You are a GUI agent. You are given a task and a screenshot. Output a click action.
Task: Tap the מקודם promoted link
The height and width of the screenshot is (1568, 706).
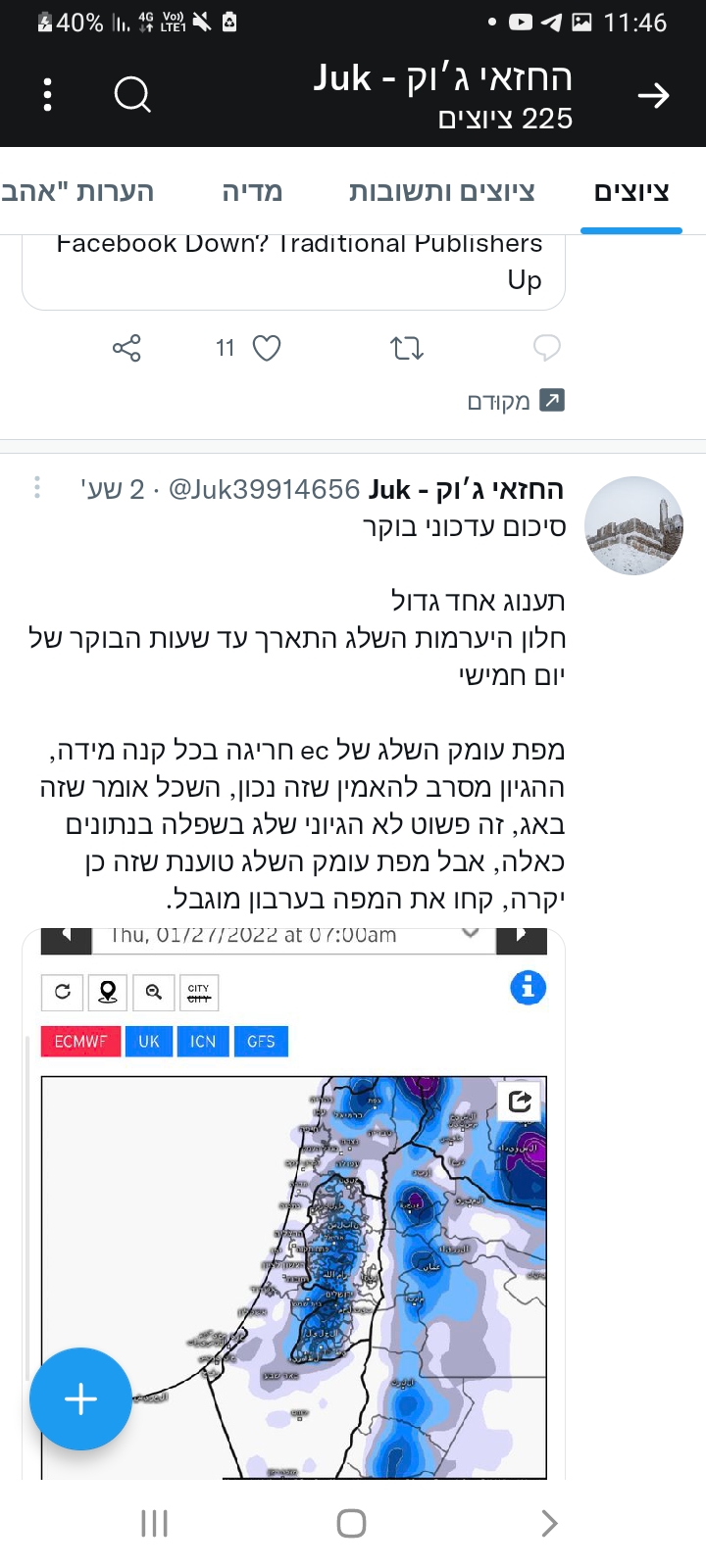[x=516, y=401]
